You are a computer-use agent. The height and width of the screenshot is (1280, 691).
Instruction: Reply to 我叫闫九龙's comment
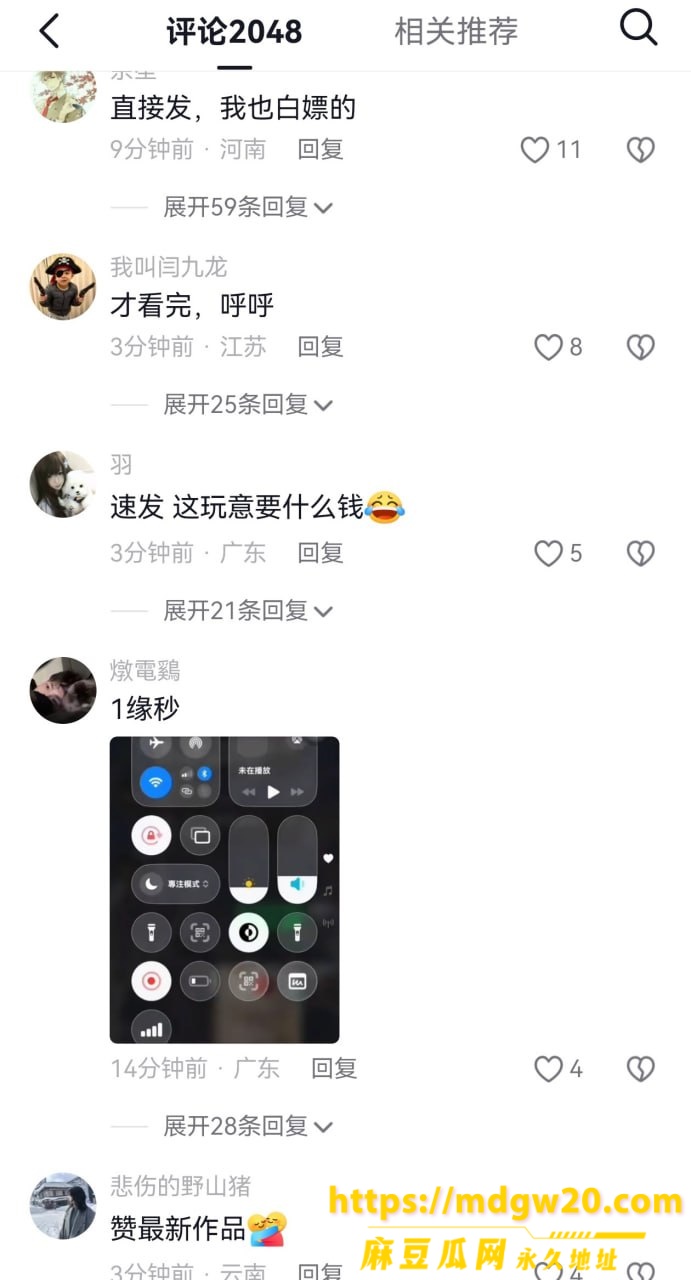pyautogui.click(x=320, y=347)
